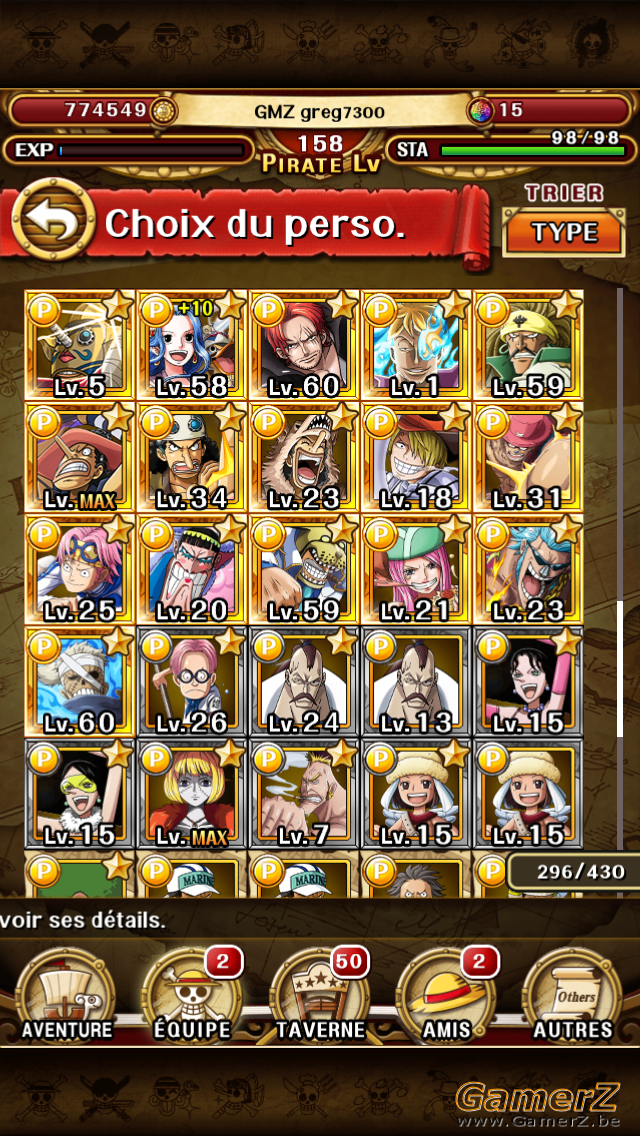
Task: Choose the bandaged Lv.60 skull character
Action: tap(80, 682)
